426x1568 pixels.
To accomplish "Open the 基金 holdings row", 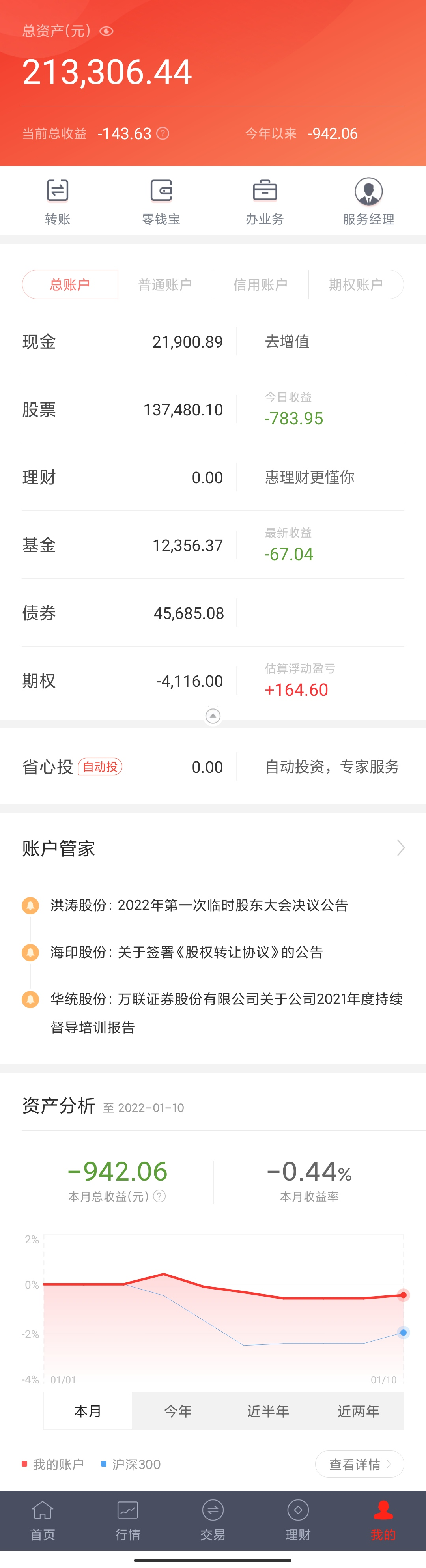I will click(x=122, y=546).
